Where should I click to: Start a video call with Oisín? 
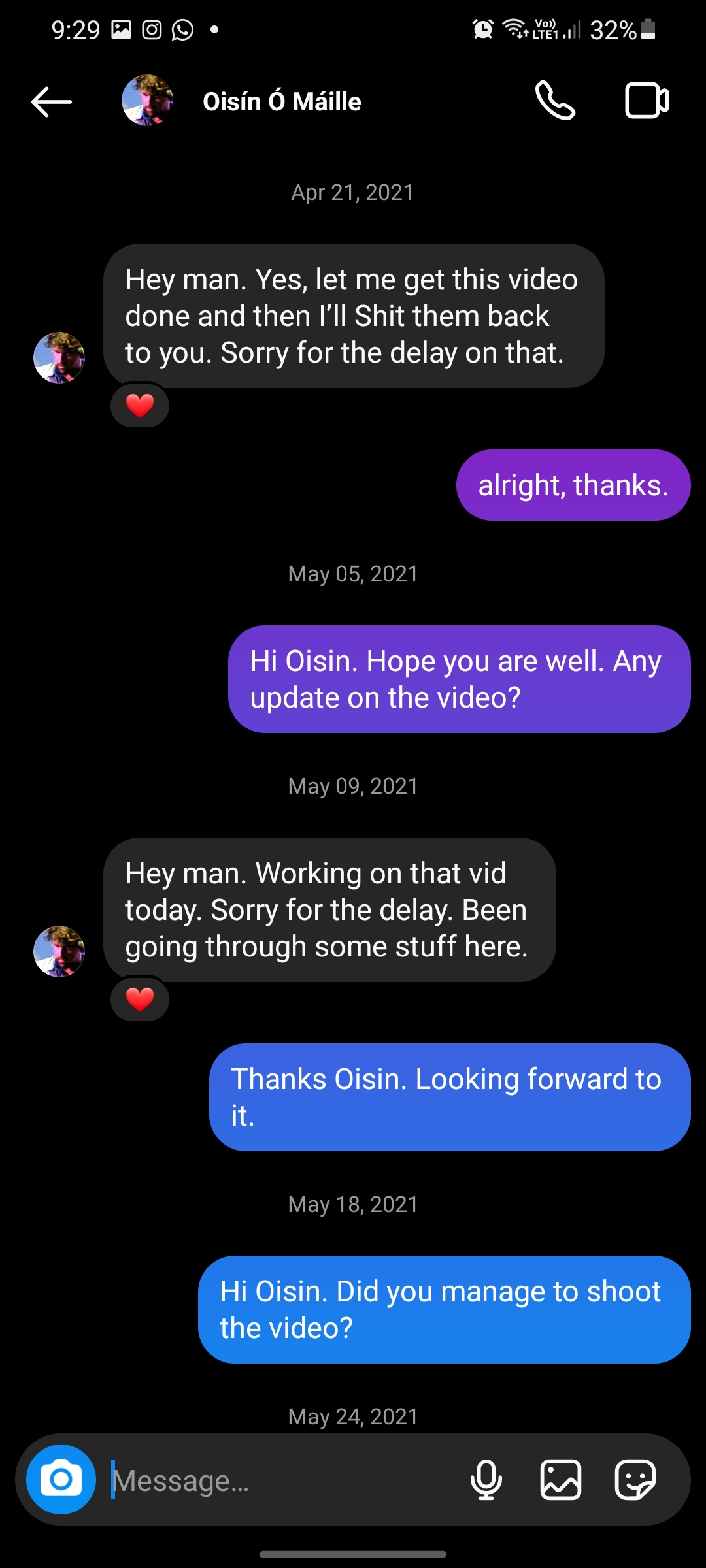point(647,101)
